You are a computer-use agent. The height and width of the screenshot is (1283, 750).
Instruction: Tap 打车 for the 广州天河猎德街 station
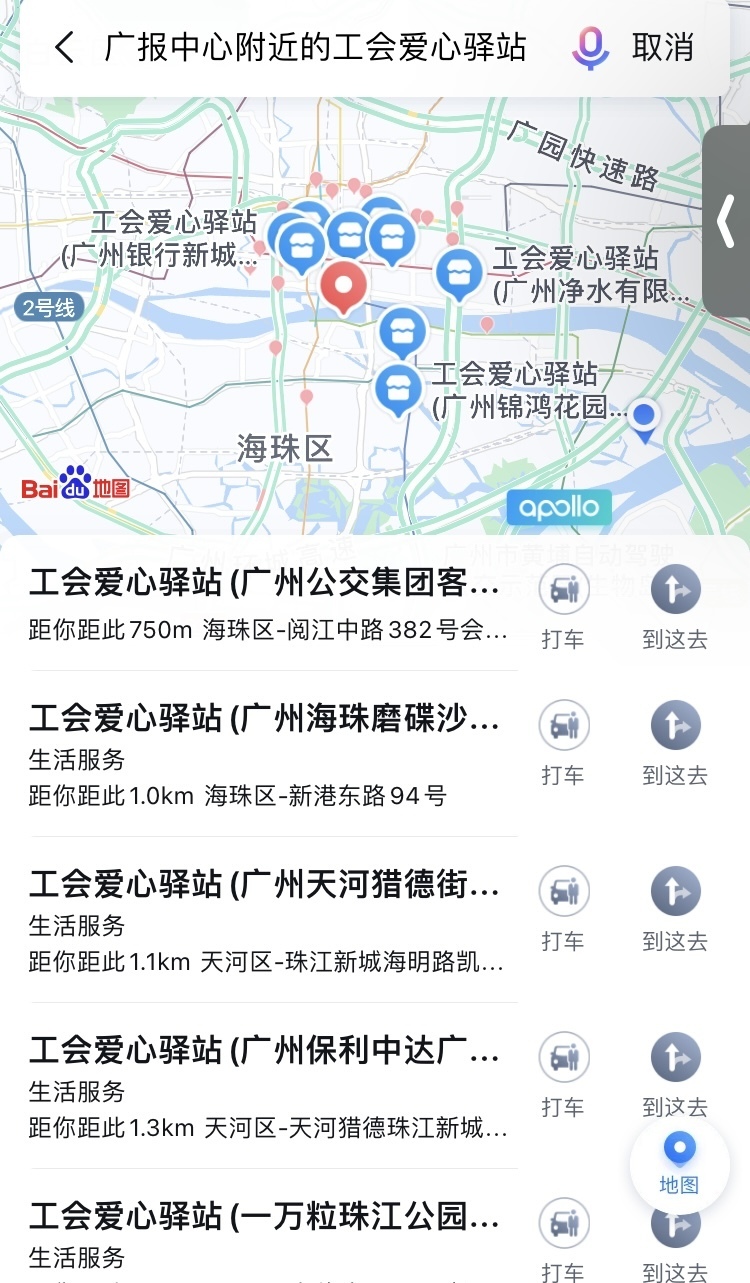[x=563, y=908]
